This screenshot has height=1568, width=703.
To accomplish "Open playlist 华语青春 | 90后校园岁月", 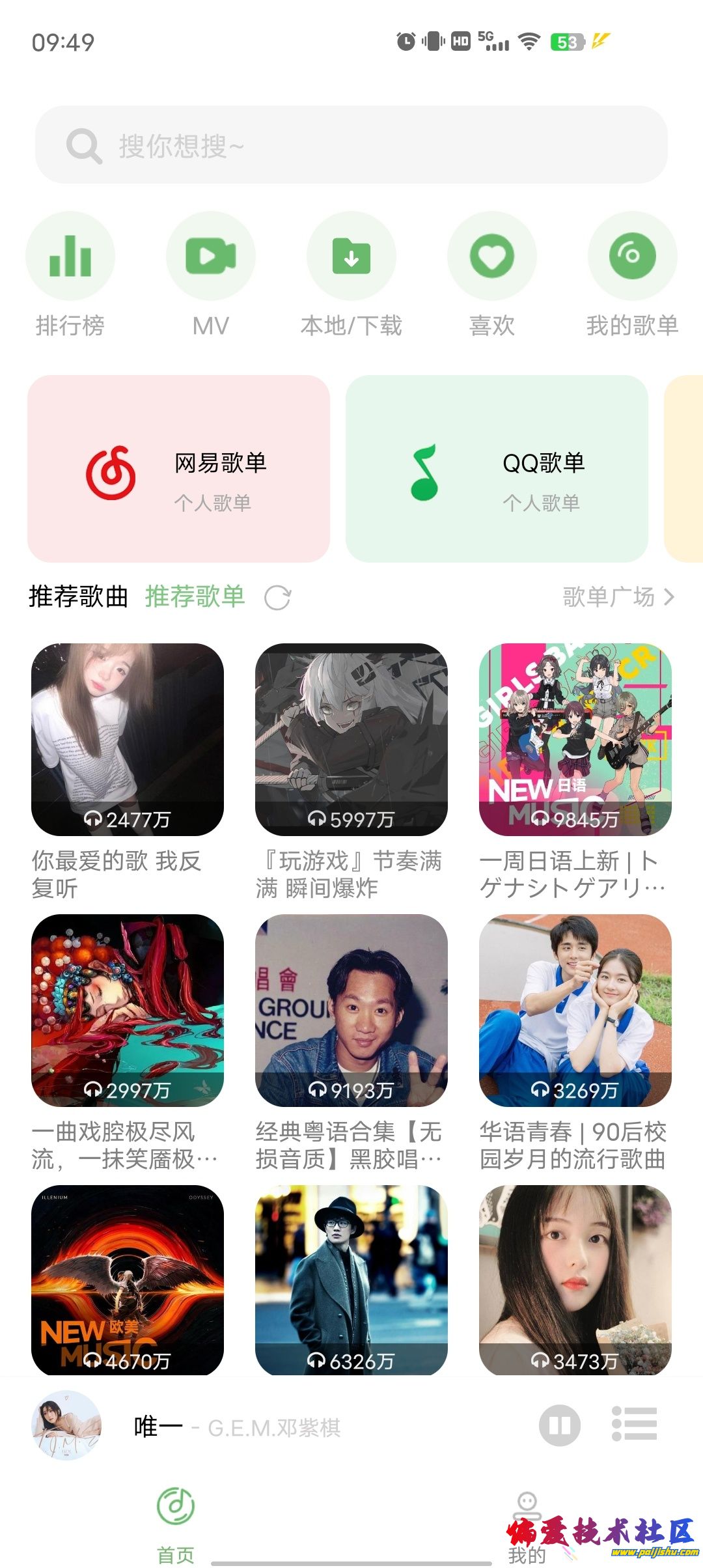I will coord(575,1011).
